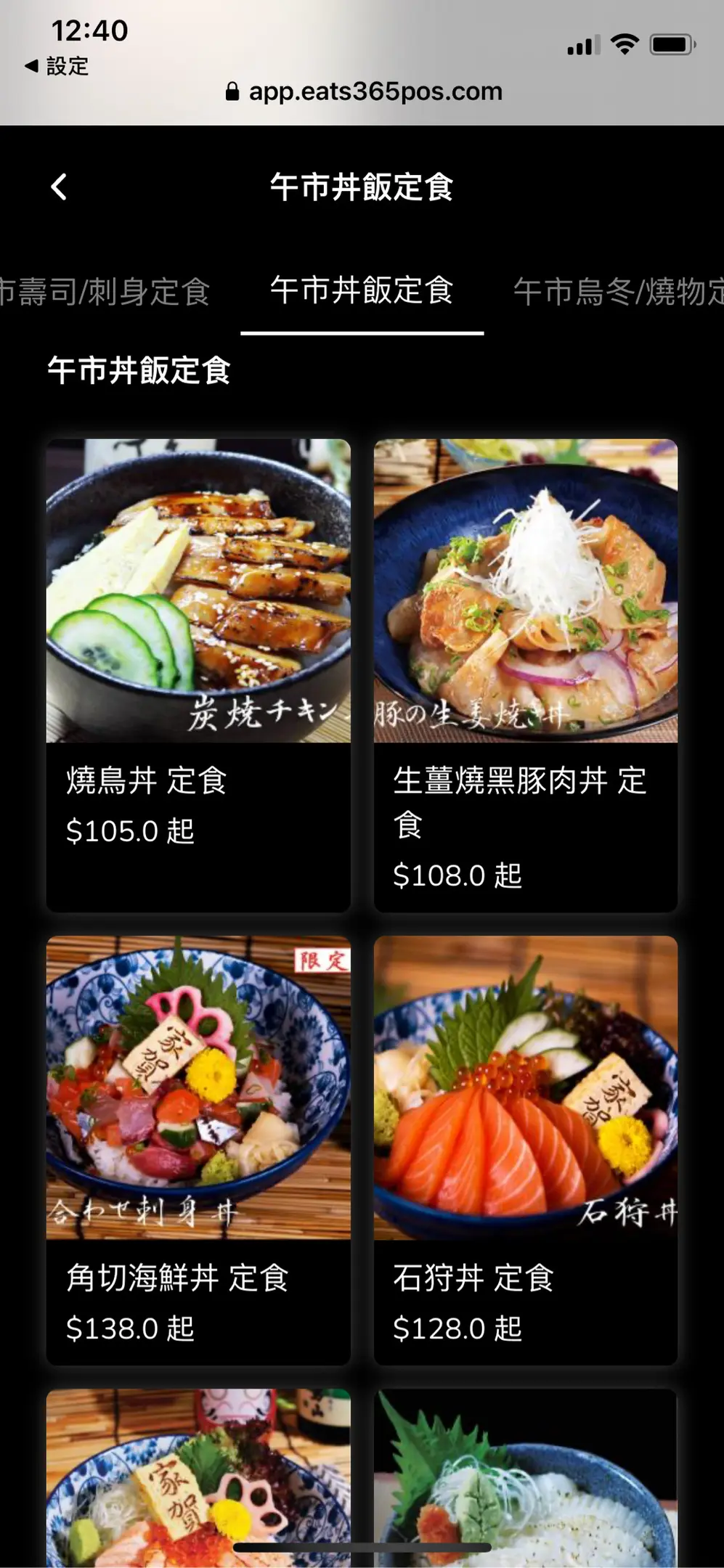724x1568 pixels.
Task: Tap the app.eats365pos.com address bar
Action: [363, 91]
